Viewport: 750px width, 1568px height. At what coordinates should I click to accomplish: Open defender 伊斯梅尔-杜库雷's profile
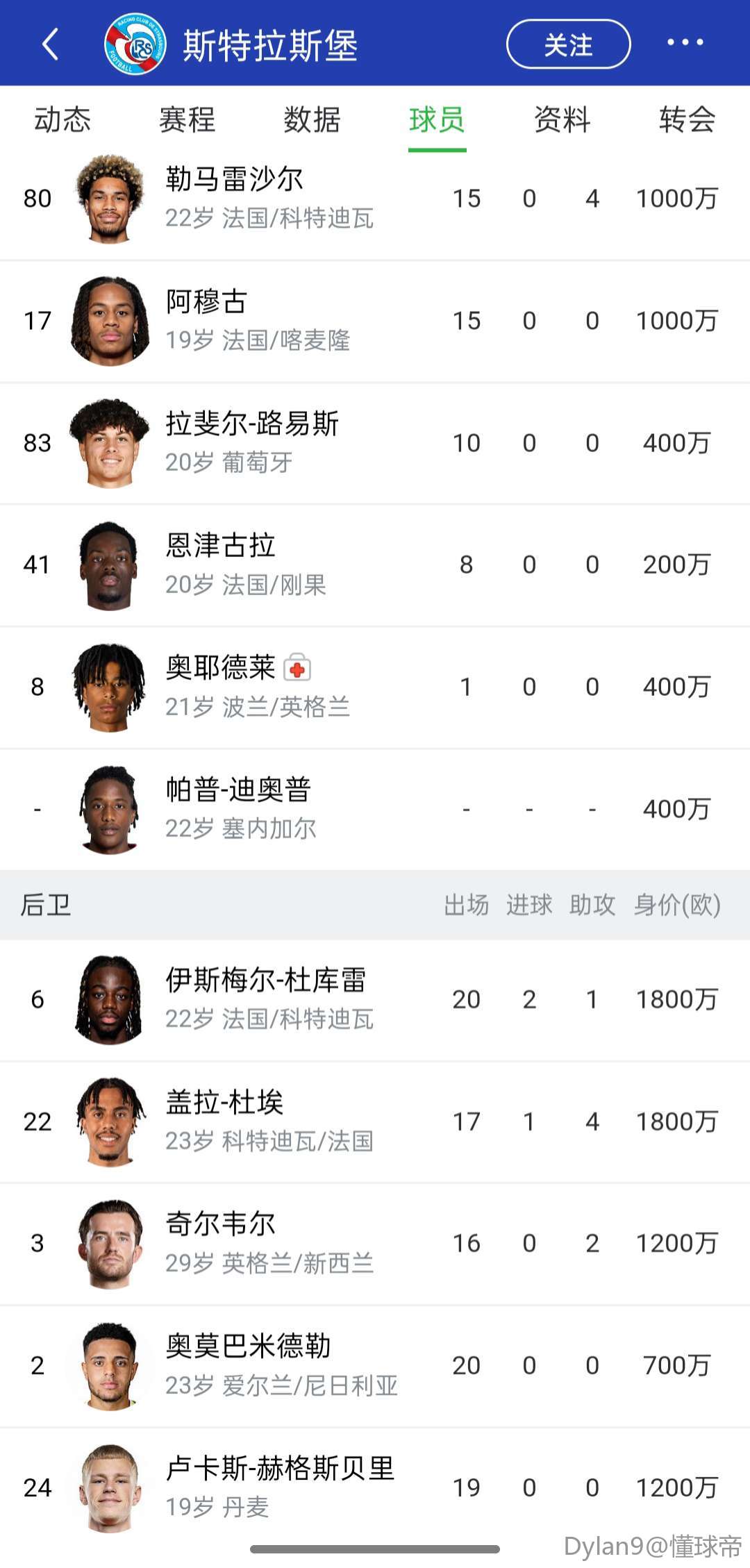tap(266, 999)
